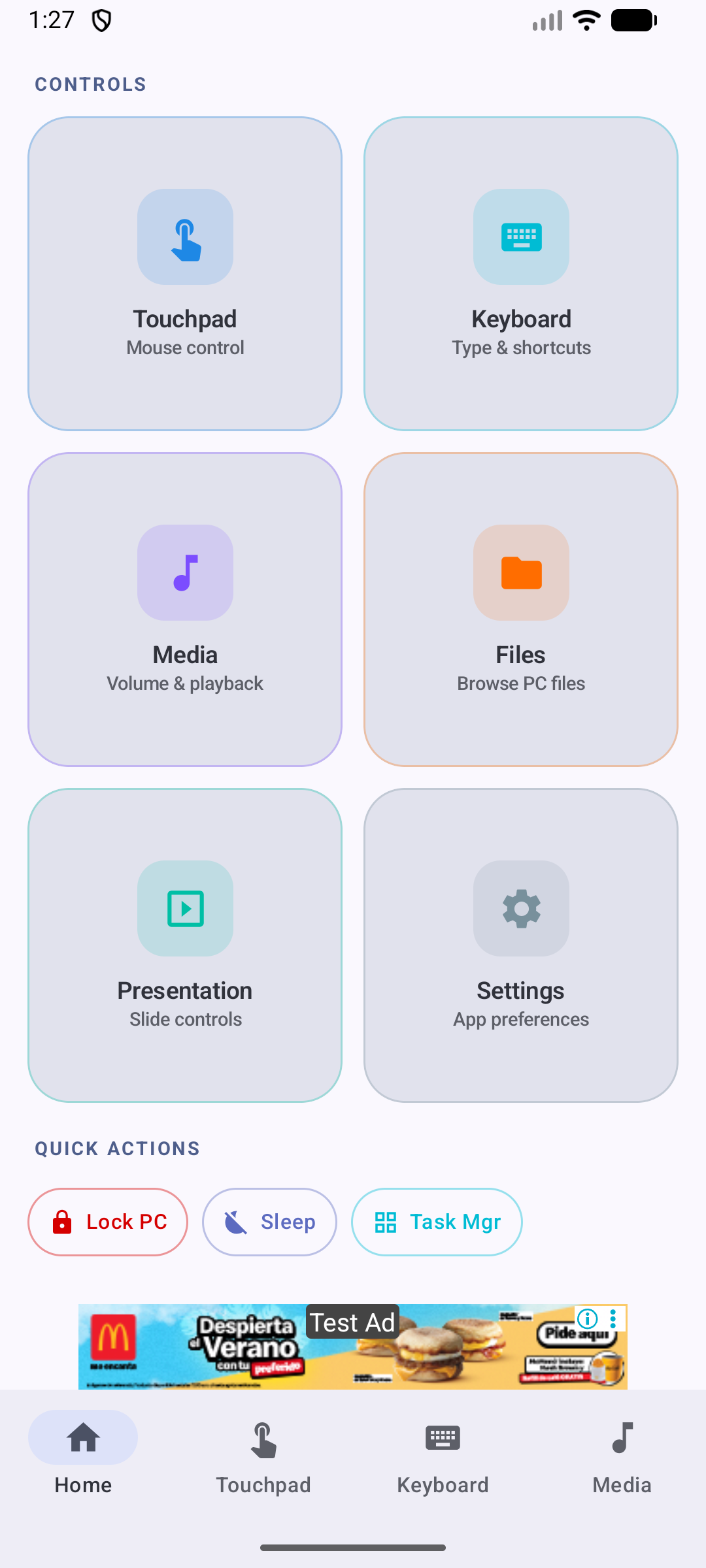This screenshot has width=706, height=1568.
Task: Open Presentation slide controls
Action: click(185, 945)
